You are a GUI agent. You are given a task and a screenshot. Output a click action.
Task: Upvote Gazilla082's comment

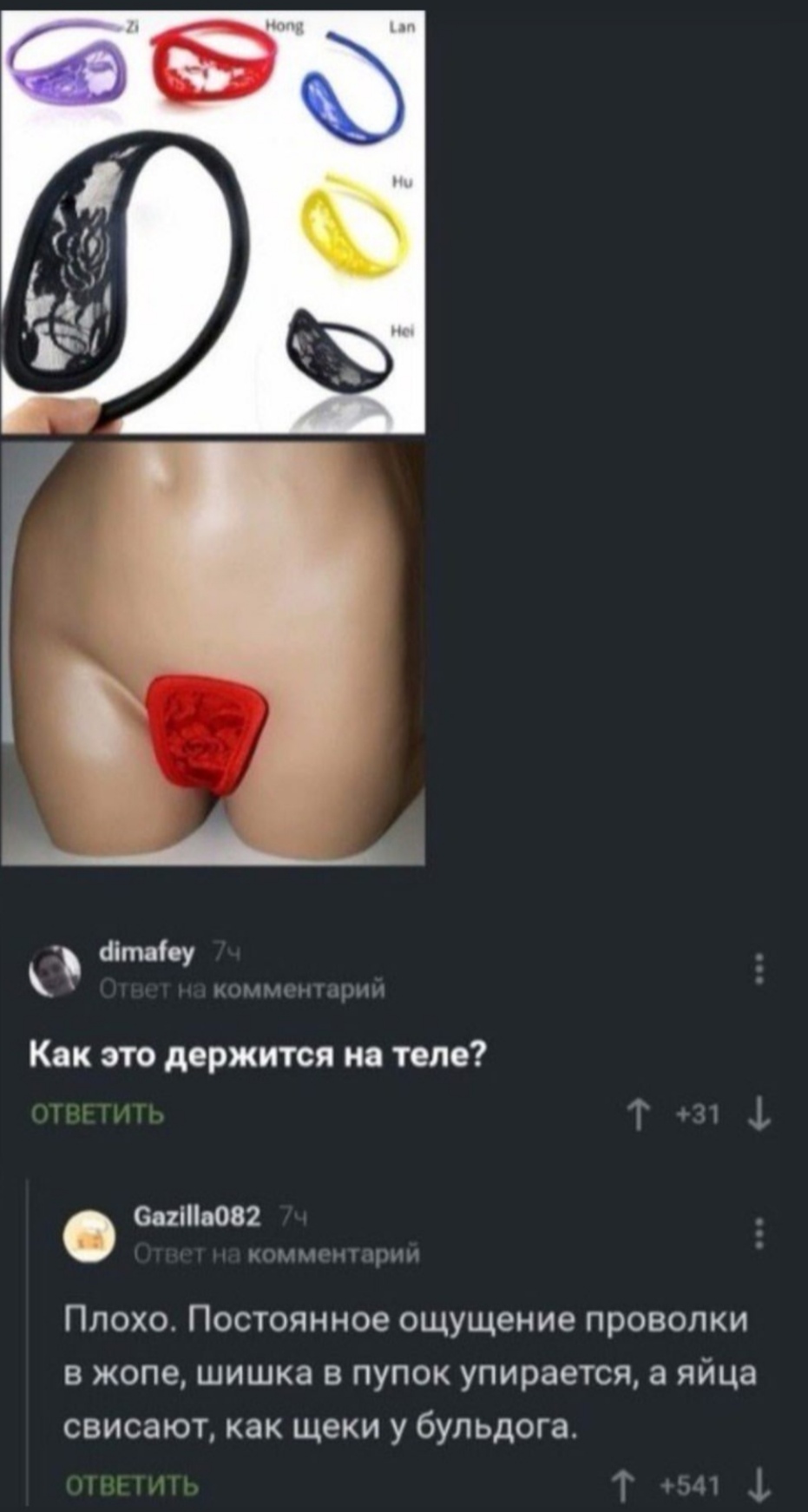pyautogui.click(x=622, y=1487)
